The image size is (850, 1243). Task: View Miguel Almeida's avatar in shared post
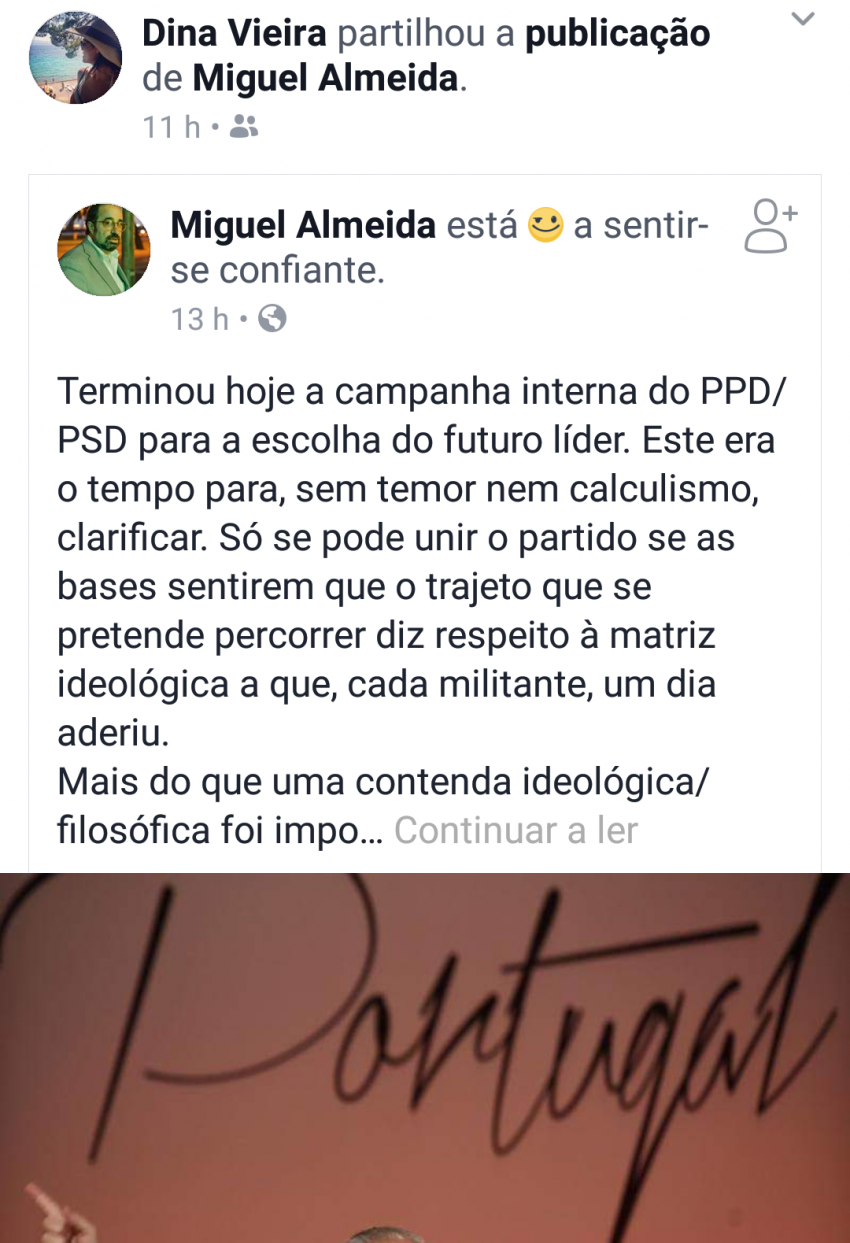pos(104,249)
